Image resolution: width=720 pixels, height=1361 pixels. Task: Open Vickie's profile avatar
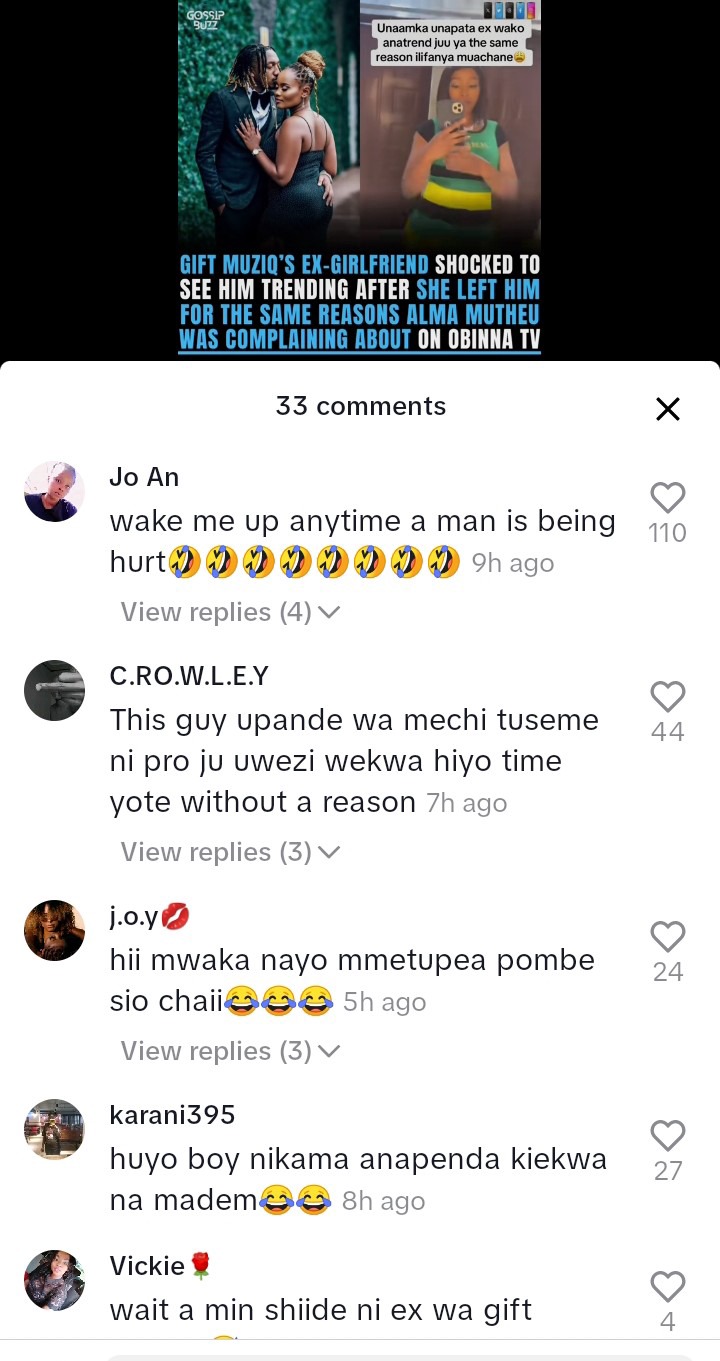pos(54,1280)
